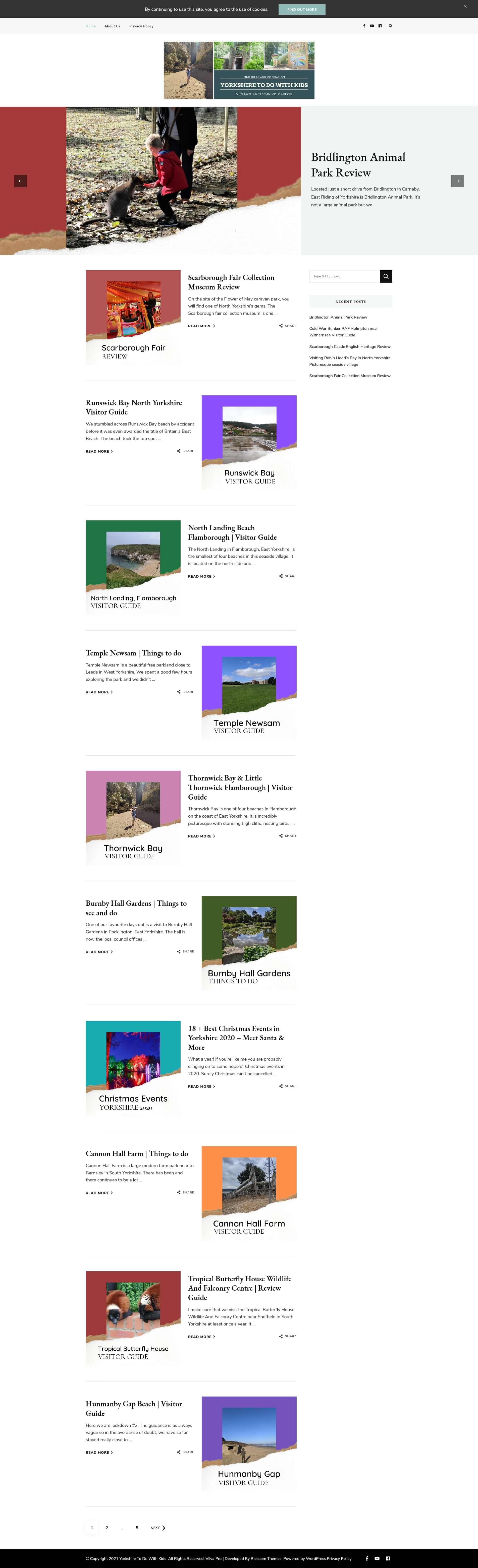Open the header search icon
This screenshot has width=478, height=1568.
tap(390, 26)
